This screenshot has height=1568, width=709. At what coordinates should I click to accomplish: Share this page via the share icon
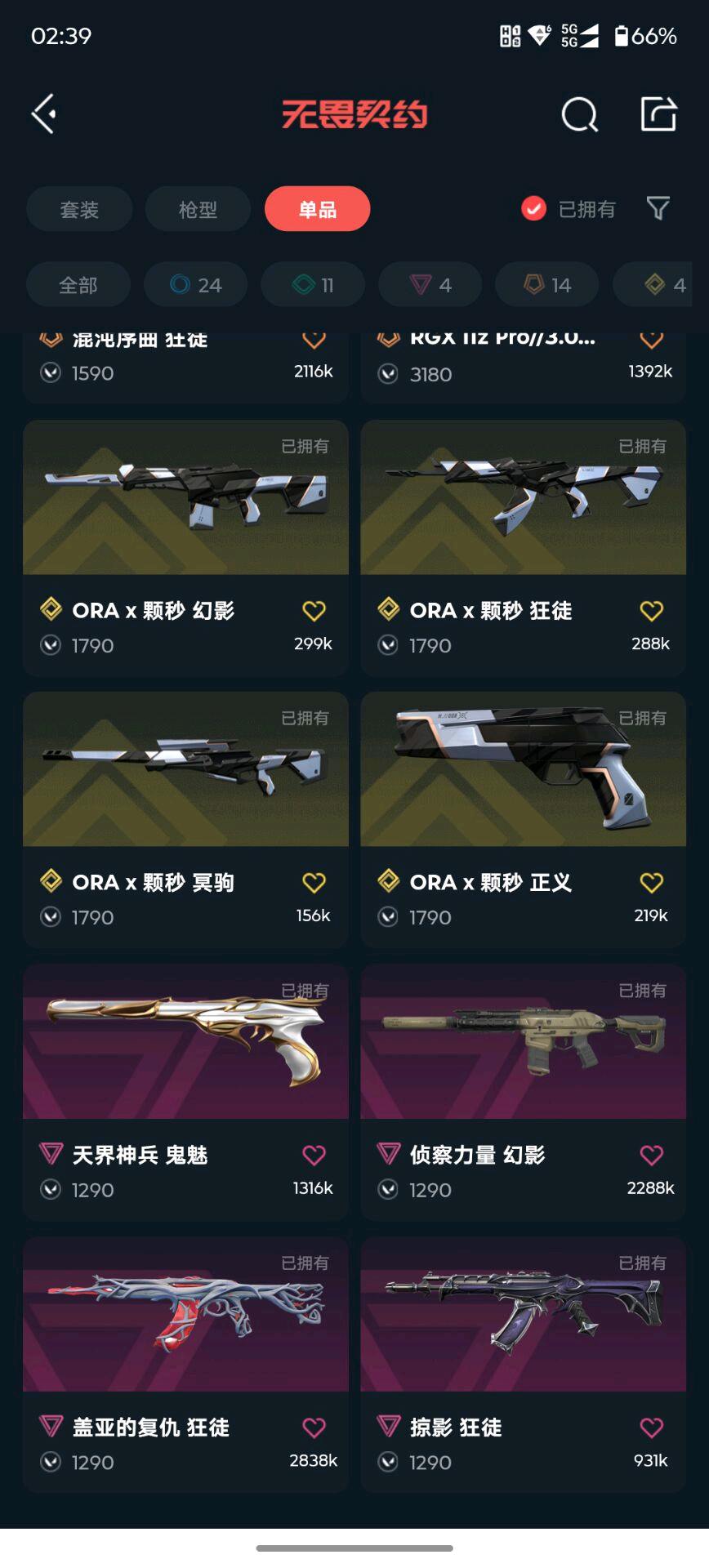(658, 114)
